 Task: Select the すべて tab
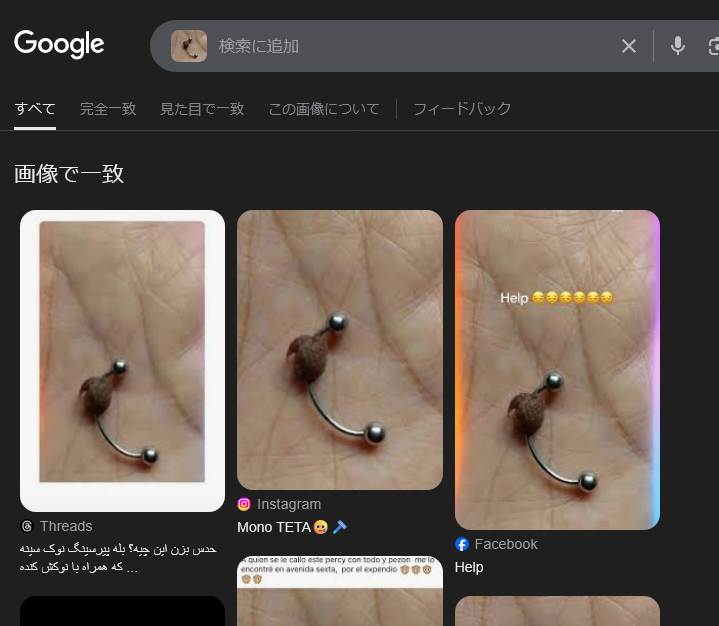coord(35,109)
